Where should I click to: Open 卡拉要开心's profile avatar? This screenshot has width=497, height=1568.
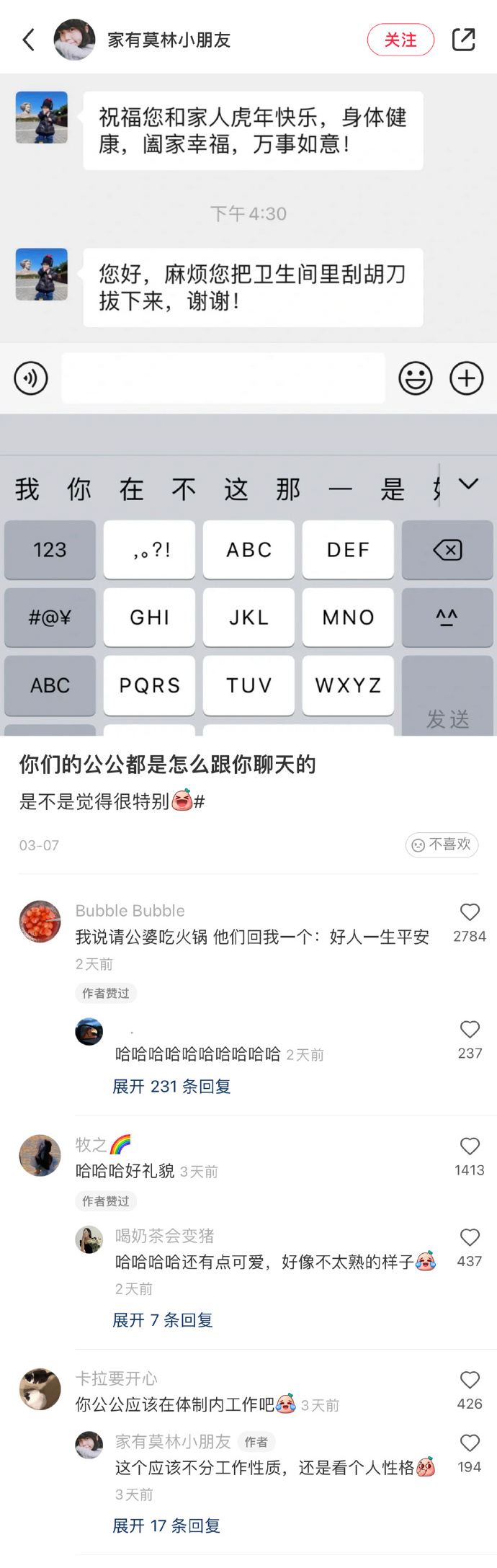(x=40, y=1389)
